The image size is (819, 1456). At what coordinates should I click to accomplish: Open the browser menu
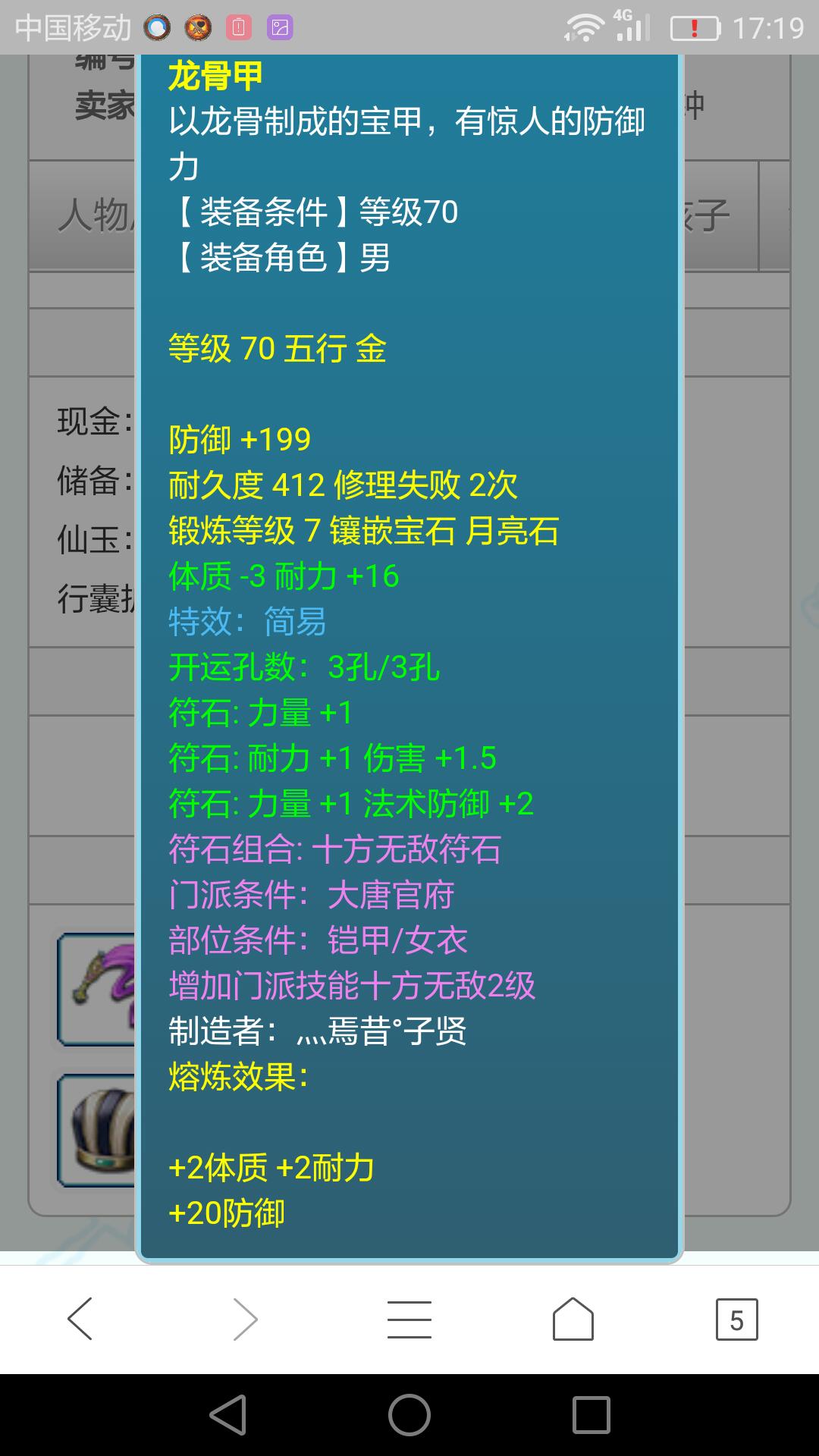(x=409, y=1319)
